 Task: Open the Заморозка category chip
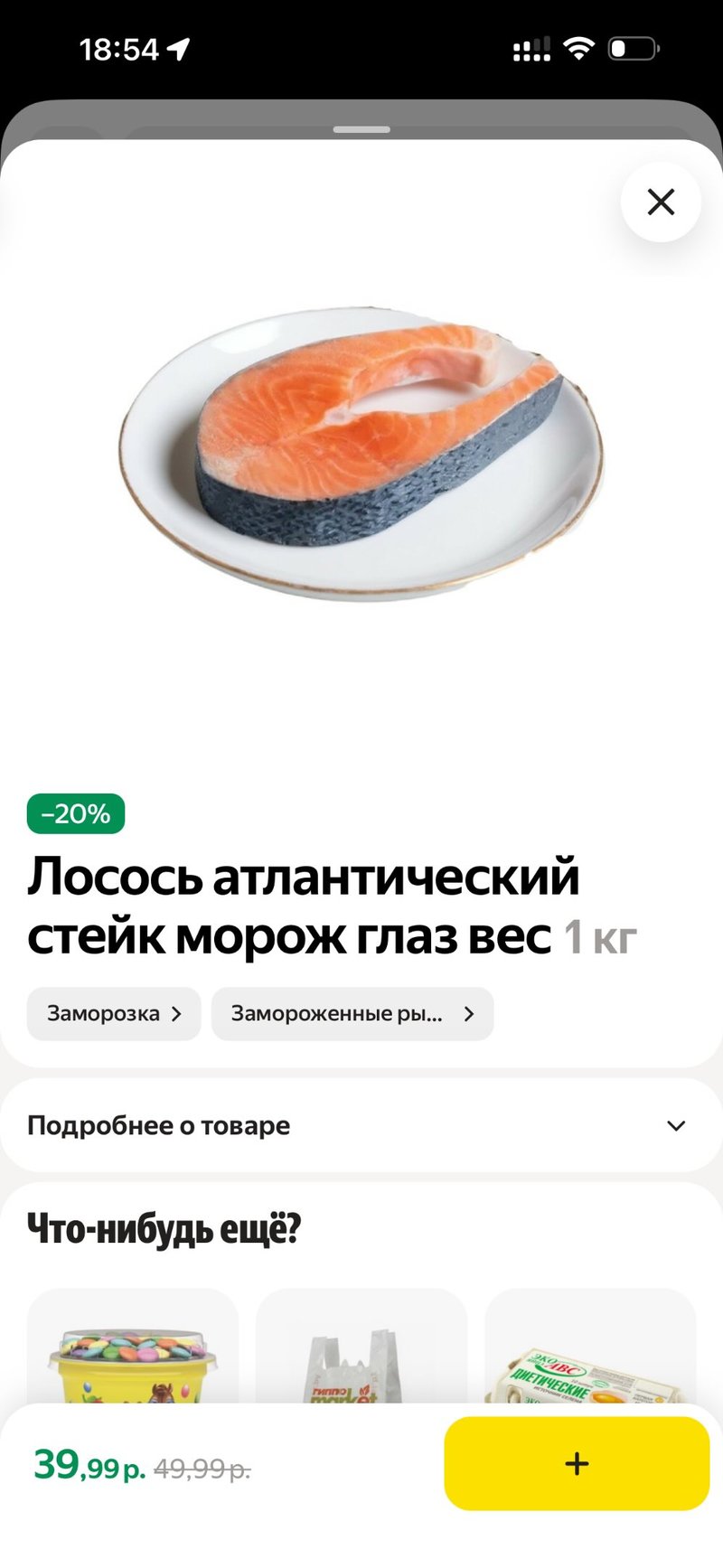coord(114,1014)
